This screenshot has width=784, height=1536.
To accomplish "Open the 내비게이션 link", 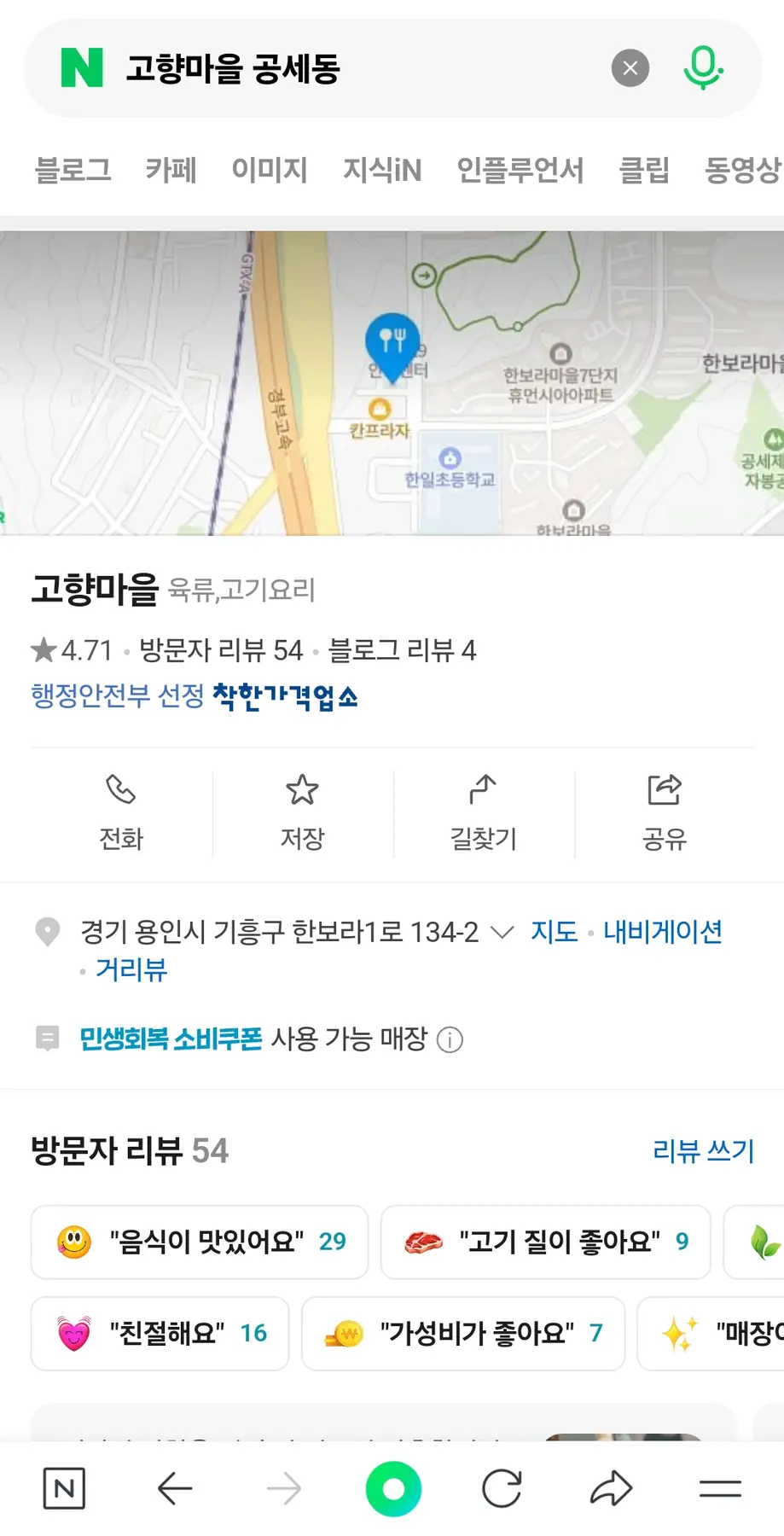I will (662, 932).
